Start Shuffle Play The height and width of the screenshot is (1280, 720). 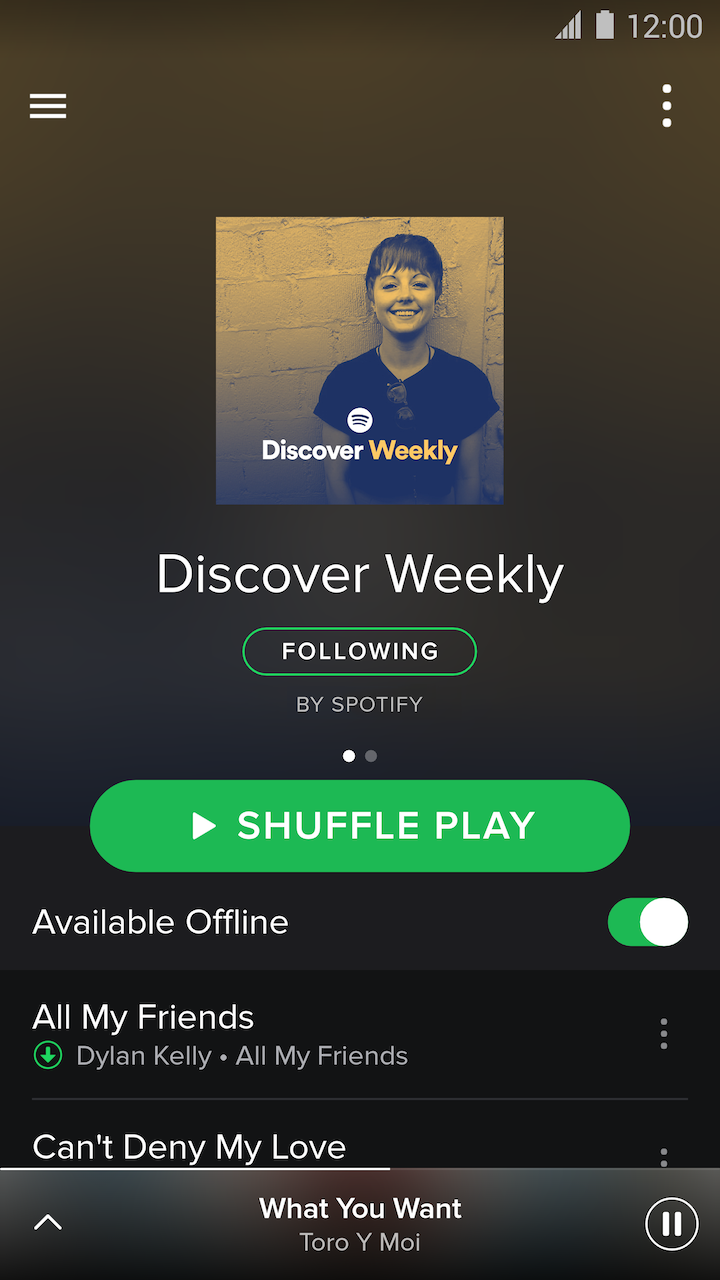click(360, 826)
